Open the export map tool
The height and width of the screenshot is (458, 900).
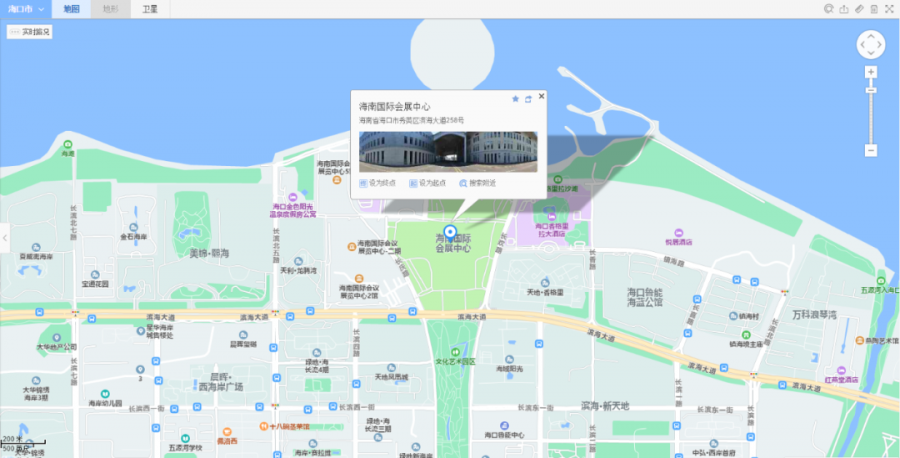[843, 9]
